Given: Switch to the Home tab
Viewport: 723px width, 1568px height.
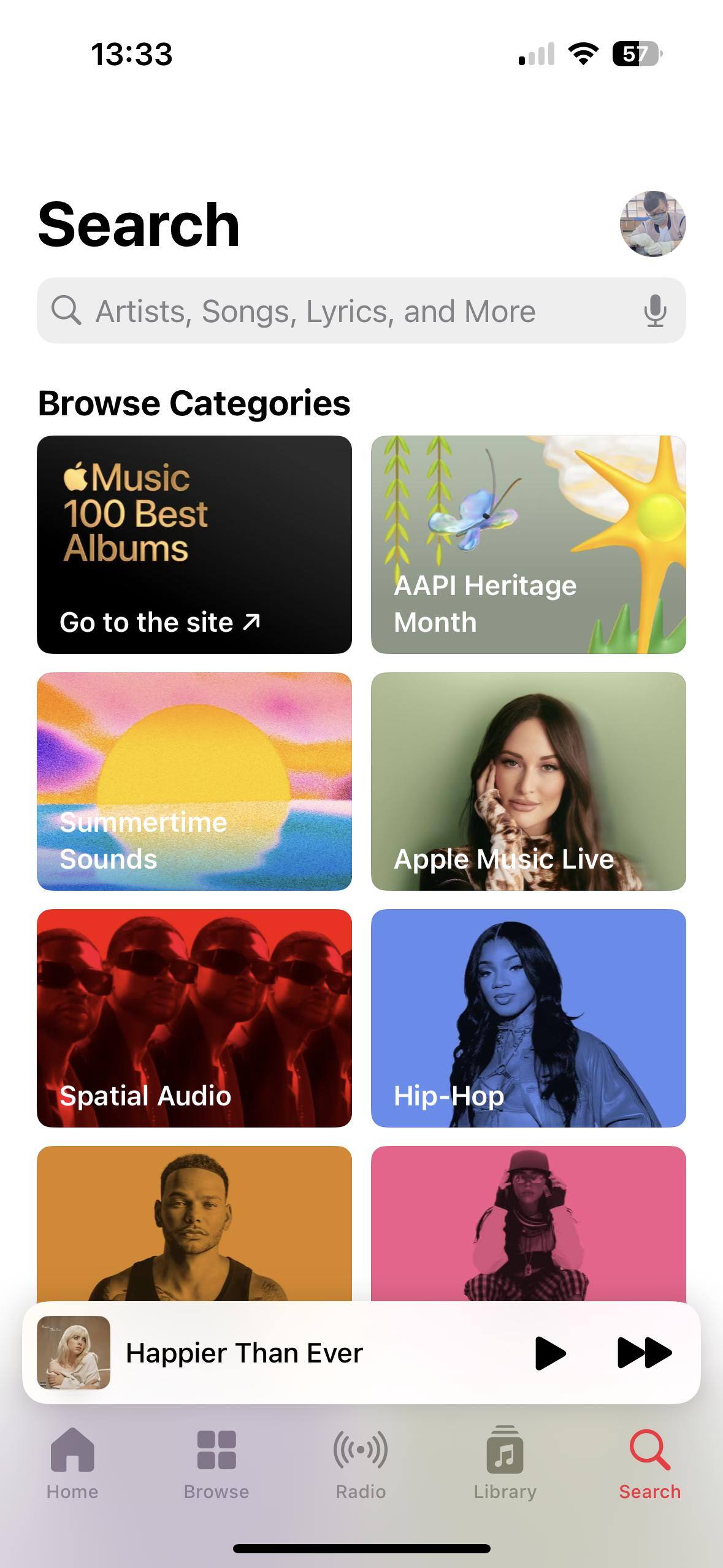Looking at the screenshot, I should 72,1463.
